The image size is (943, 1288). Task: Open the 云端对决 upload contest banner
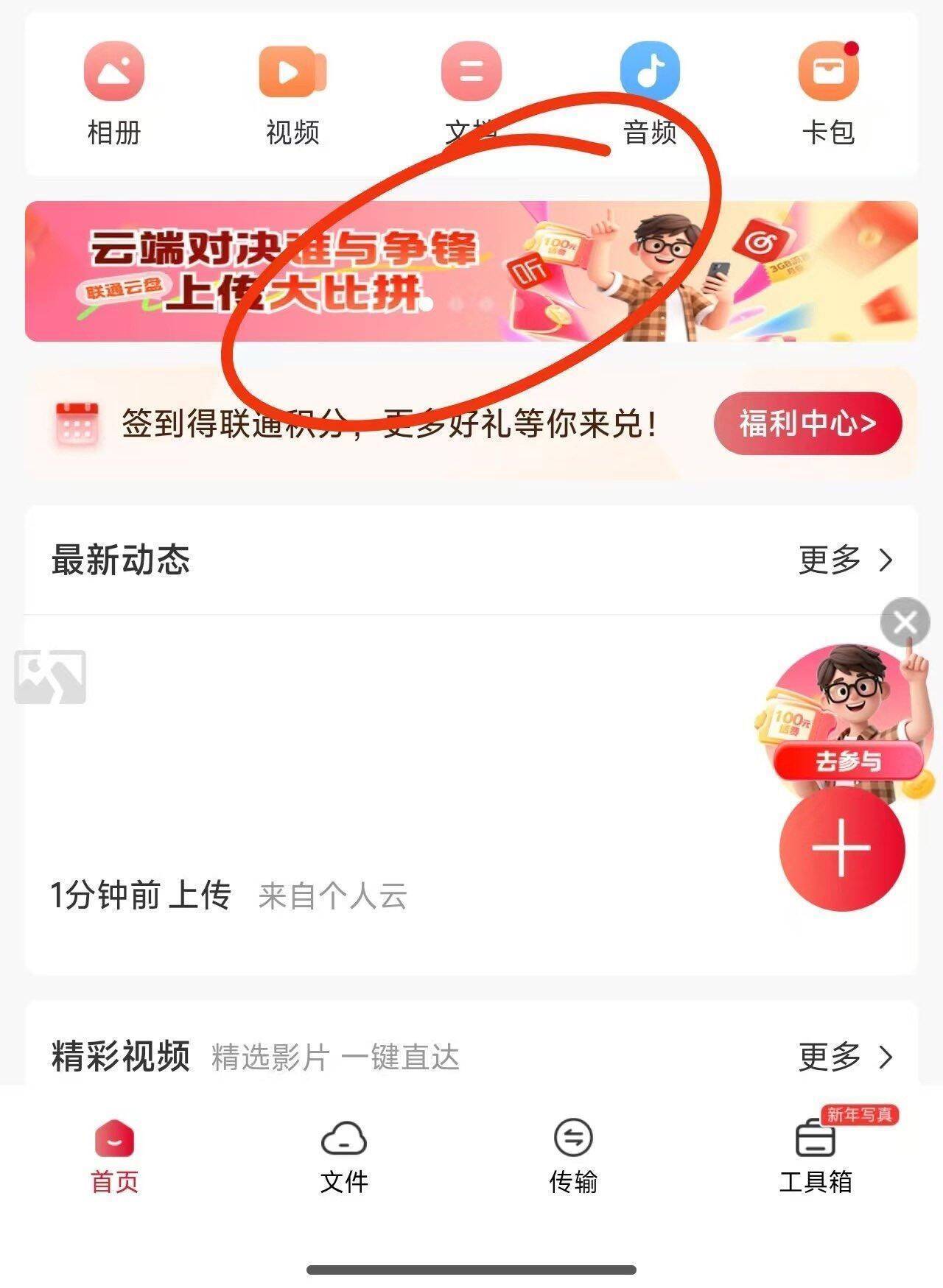pyautogui.click(x=471, y=271)
